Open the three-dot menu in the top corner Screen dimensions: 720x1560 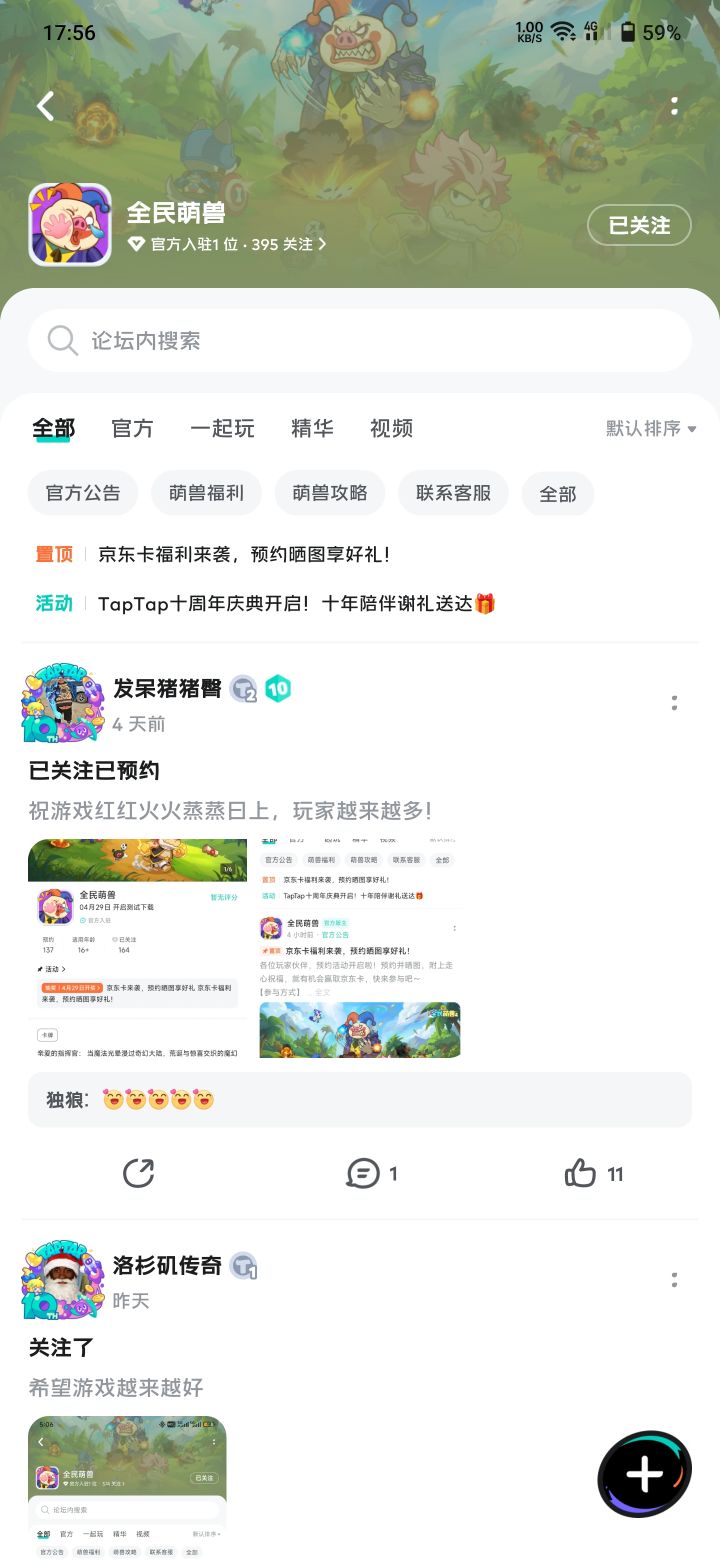676,105
